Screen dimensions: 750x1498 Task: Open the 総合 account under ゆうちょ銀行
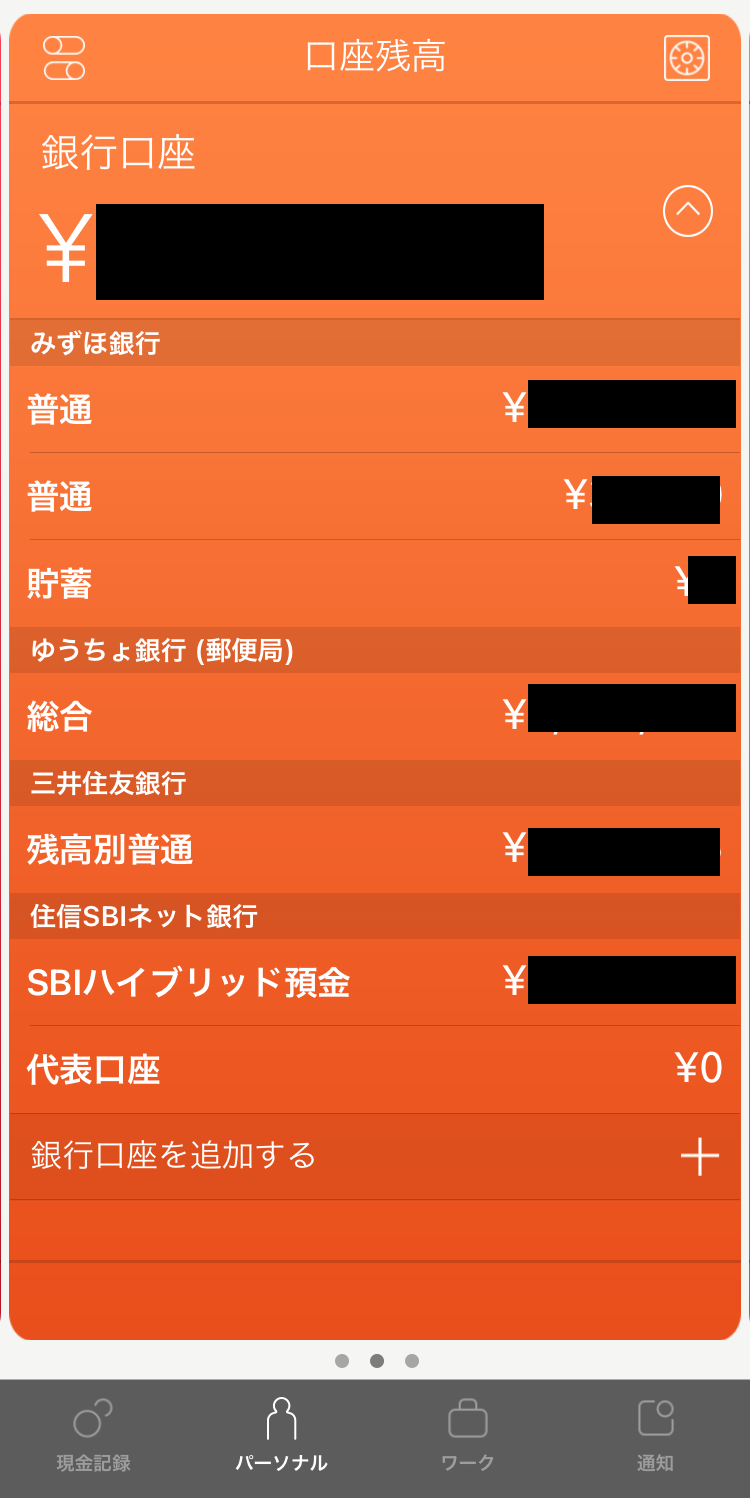(x=375, y=716)
